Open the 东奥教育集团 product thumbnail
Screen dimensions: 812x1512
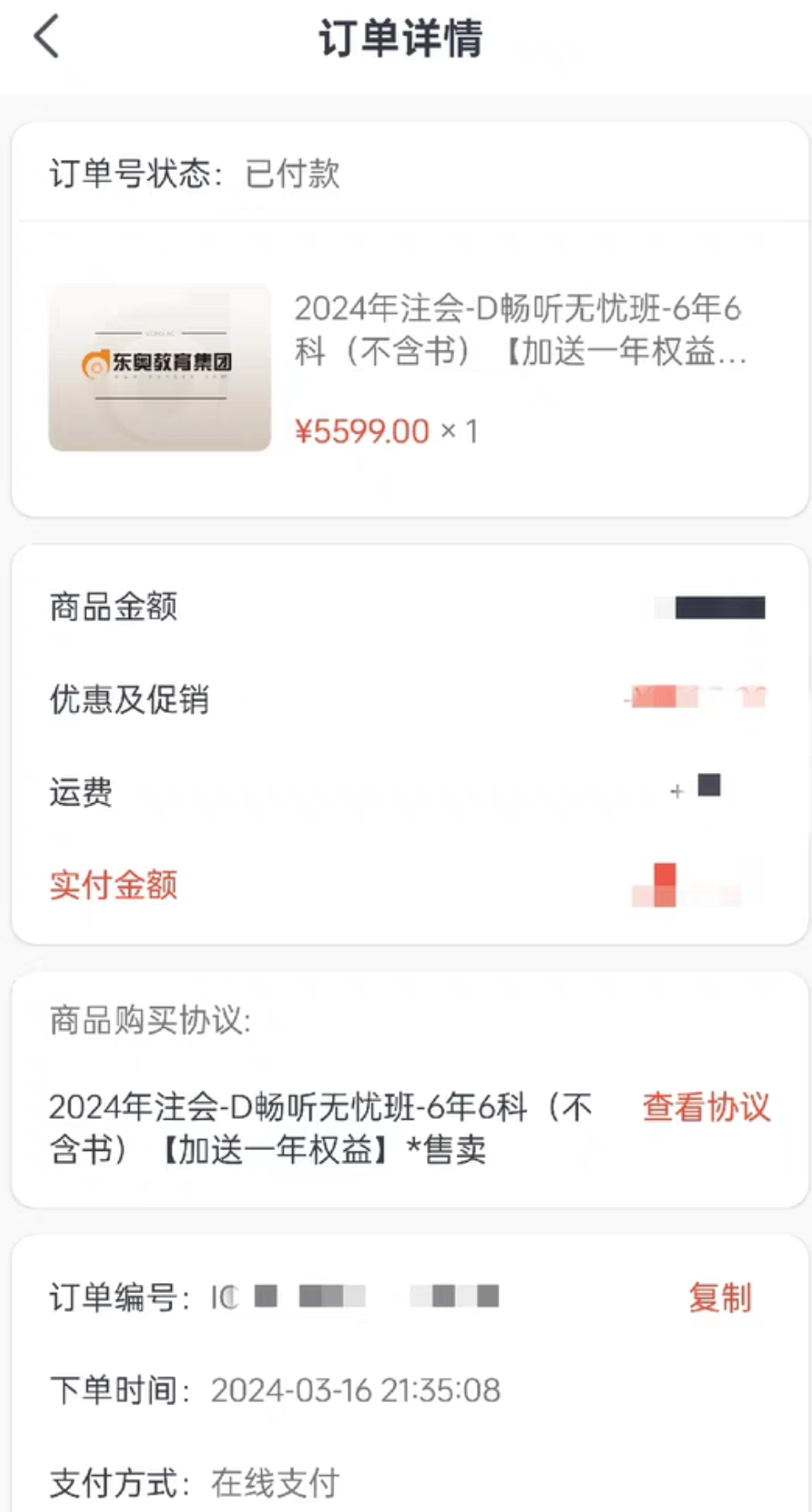tap(158, 368)
